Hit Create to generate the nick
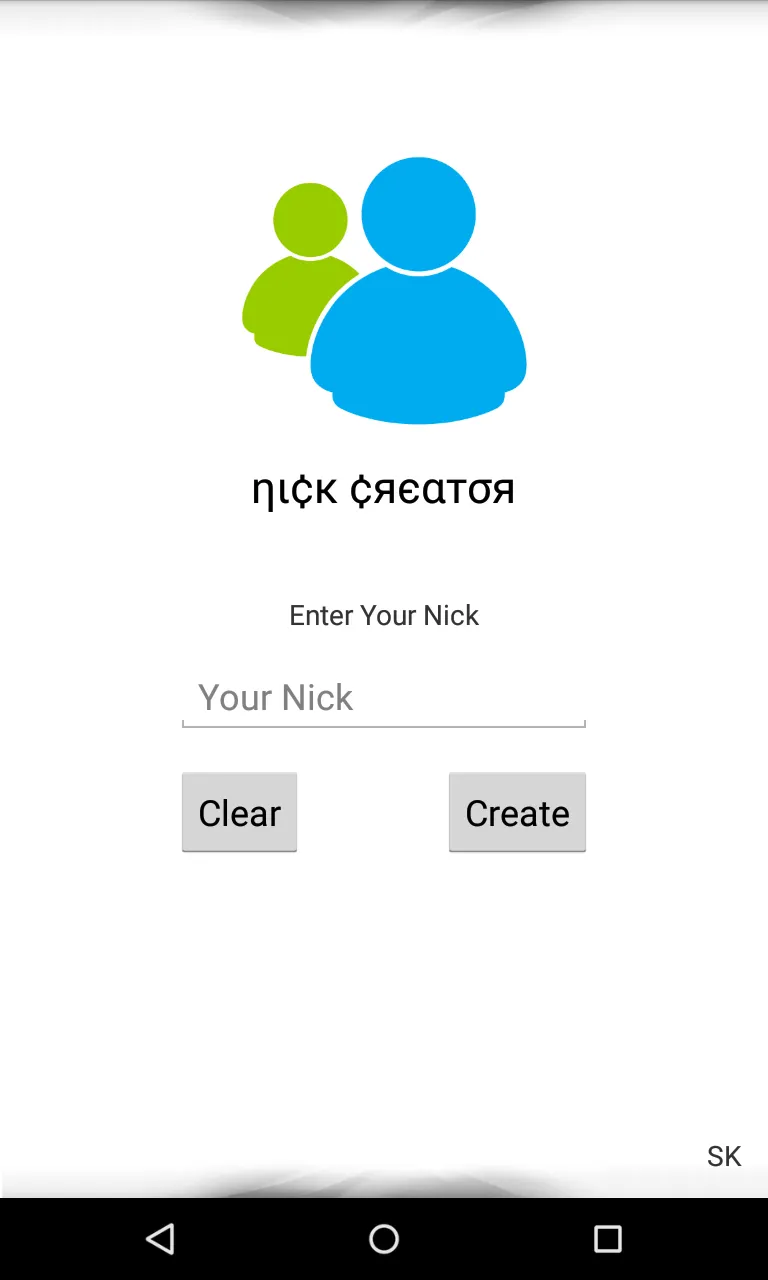 coord(517,812)
